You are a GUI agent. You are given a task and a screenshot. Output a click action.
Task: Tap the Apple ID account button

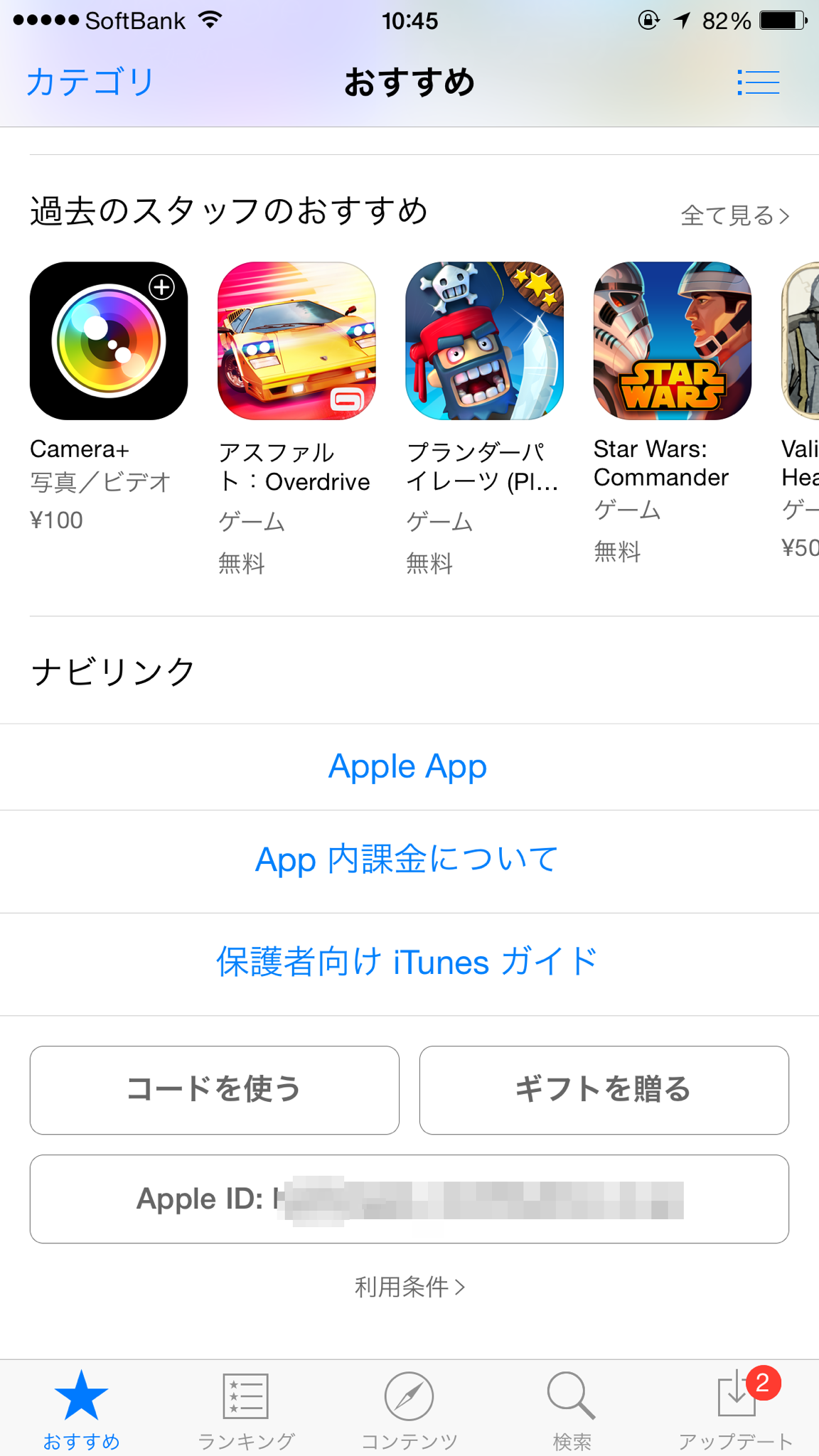click(x=409, y=1199)
